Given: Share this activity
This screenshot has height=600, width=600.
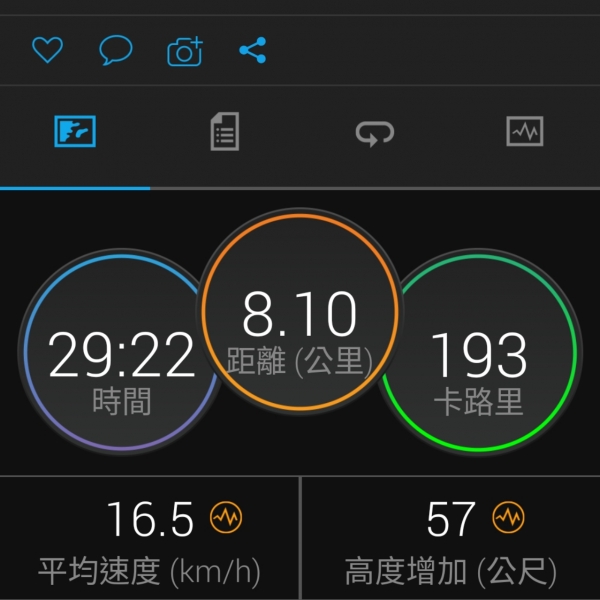Looking at the screenshot, I should pyautogui.click(x=253, y=50).
